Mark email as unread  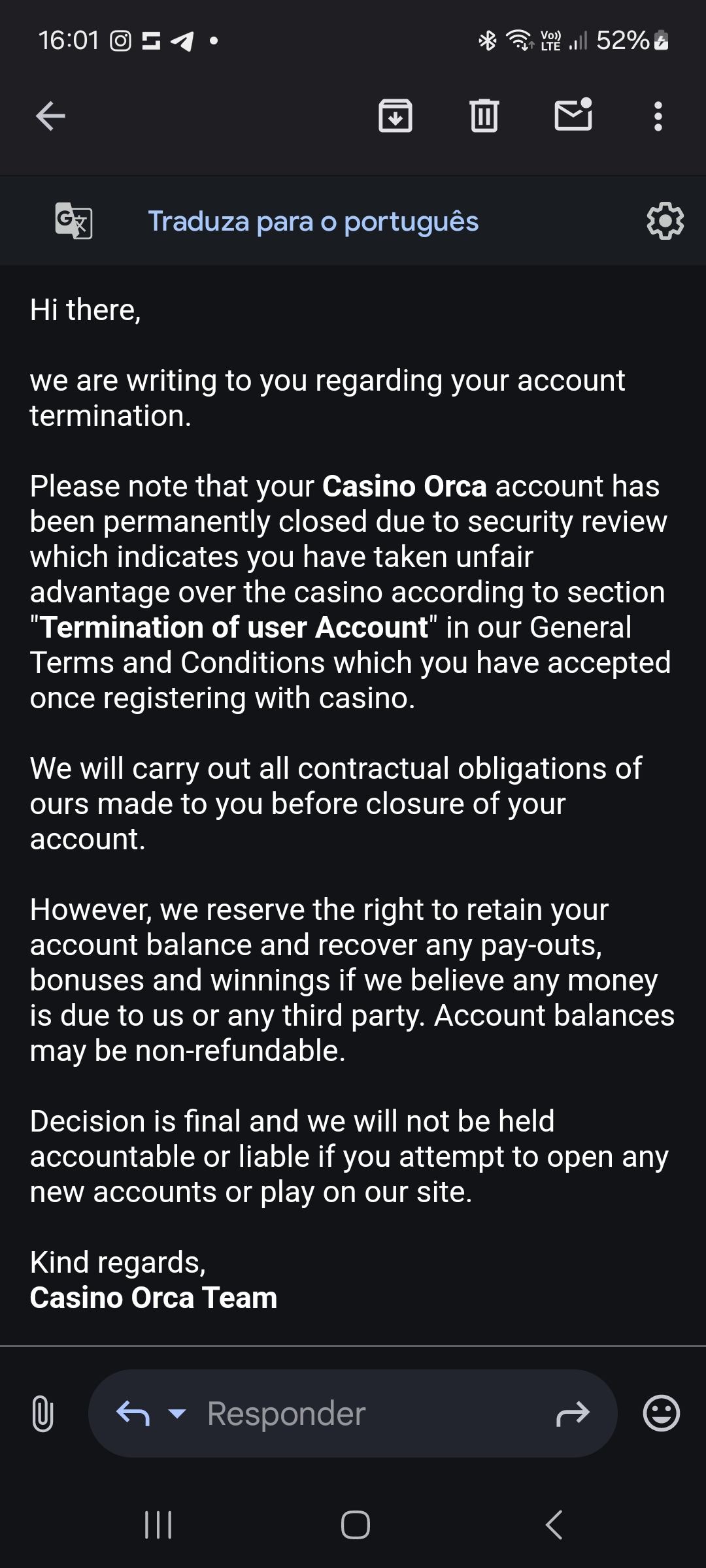[x=573, y=116]
